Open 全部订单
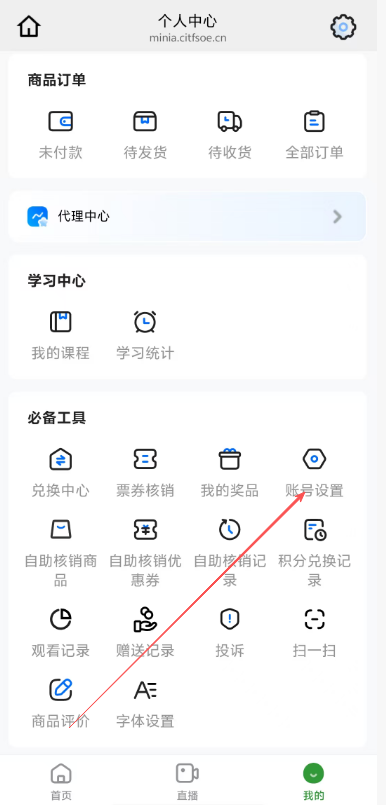Screen dimensions: 386x805 (x=314, y=135)
